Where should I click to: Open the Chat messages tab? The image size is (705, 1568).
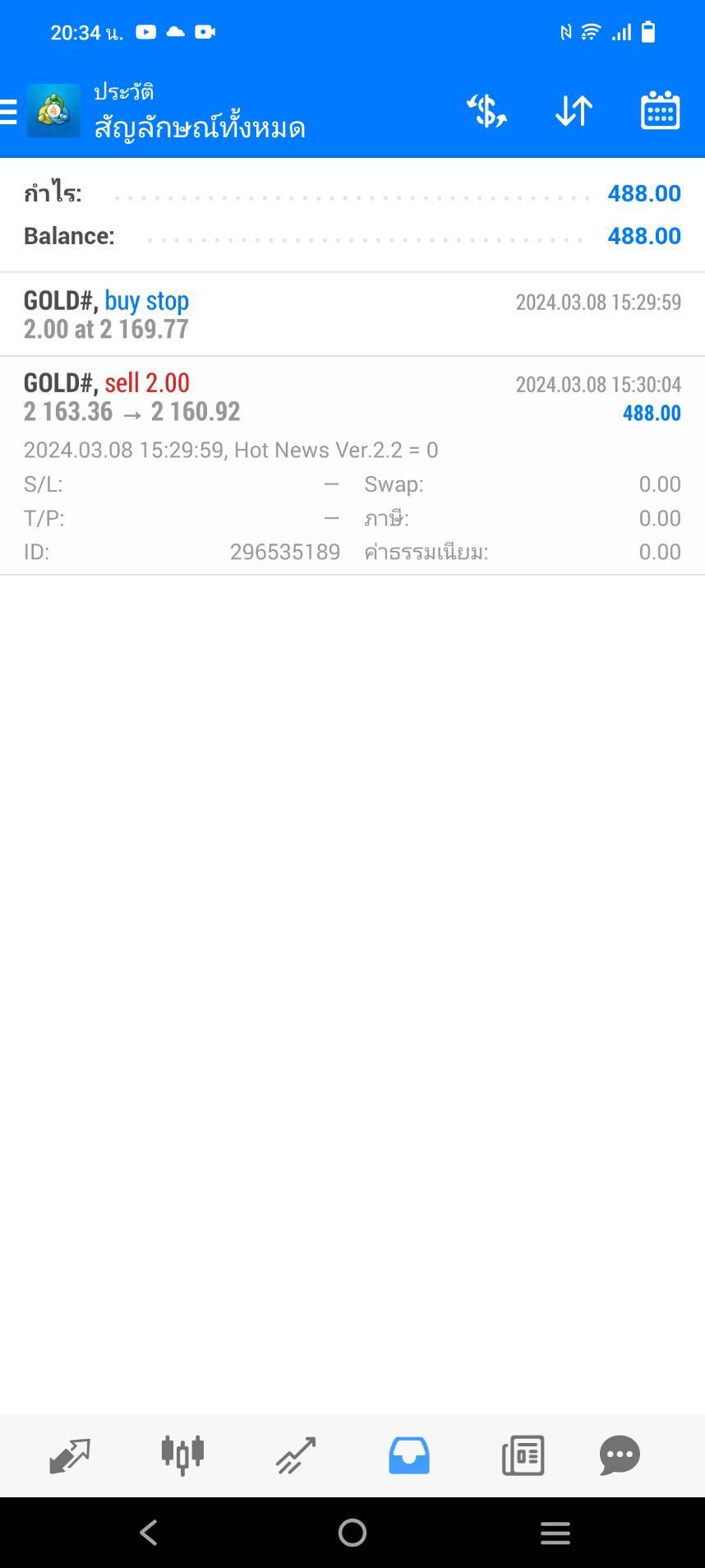coord(620,1455)
